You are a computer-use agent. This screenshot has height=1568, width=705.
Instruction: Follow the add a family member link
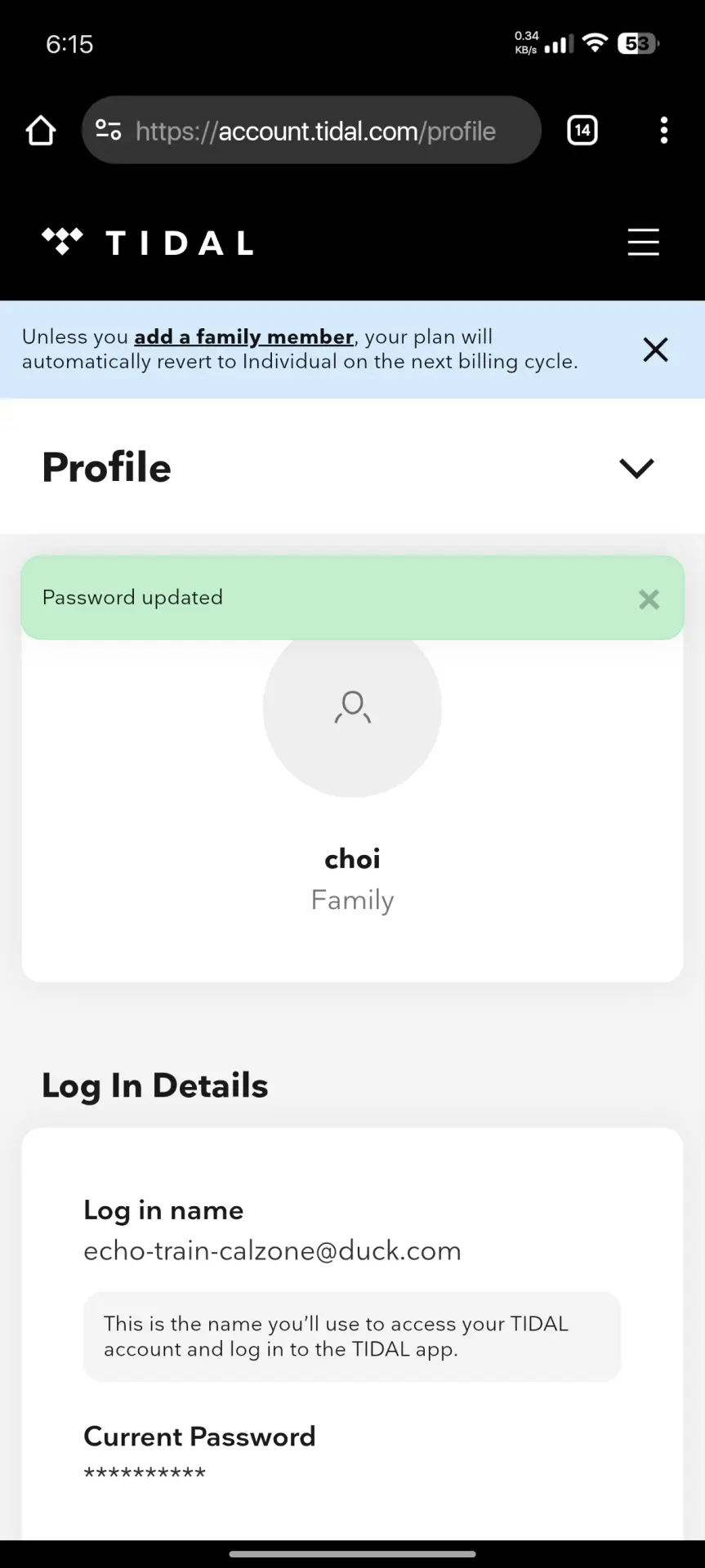(x=243, y=336)
